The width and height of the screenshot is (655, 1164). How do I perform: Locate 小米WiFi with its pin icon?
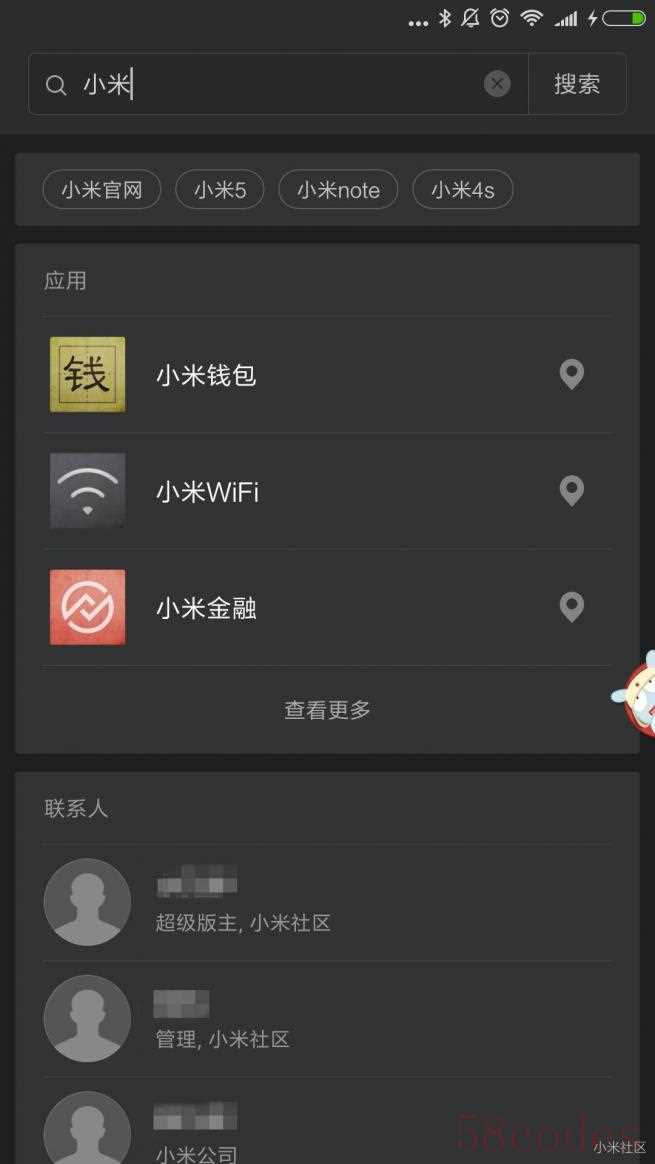pyautogui.click(x=571, y=491)
